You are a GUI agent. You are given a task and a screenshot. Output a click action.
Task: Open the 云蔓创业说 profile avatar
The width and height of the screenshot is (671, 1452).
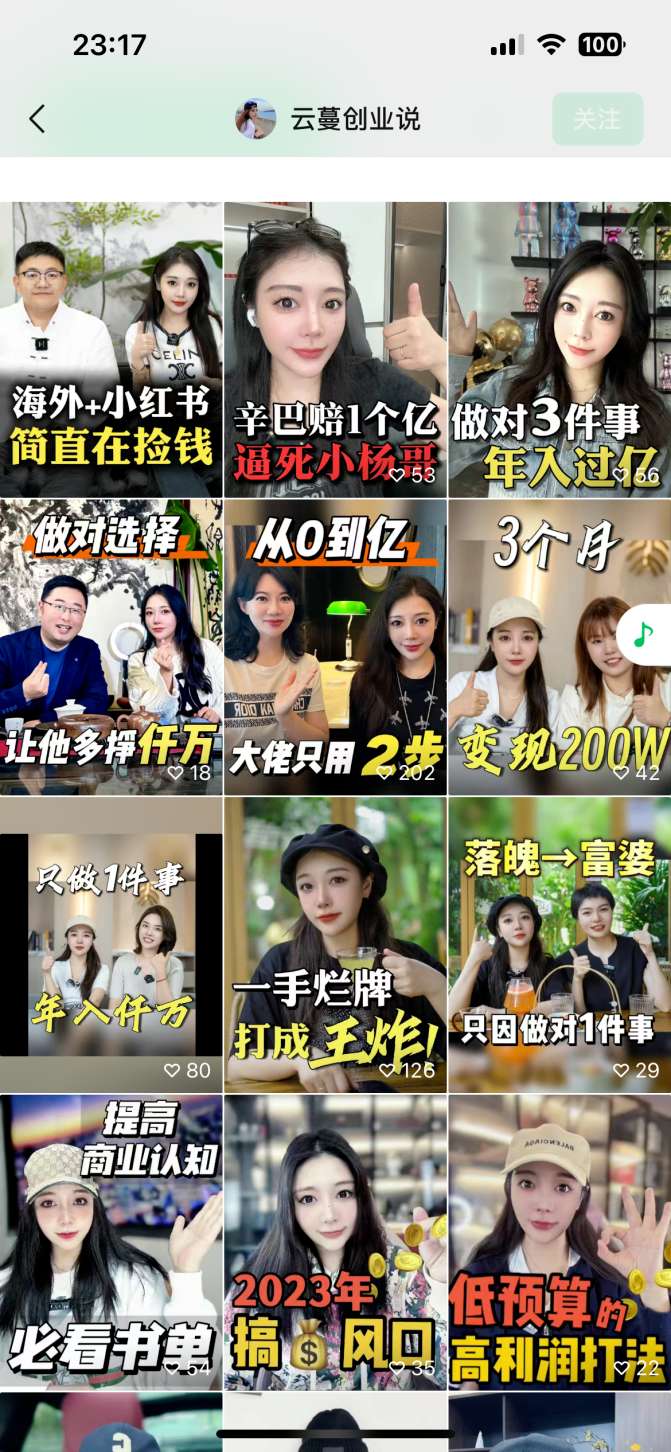(x=255, y=120)
